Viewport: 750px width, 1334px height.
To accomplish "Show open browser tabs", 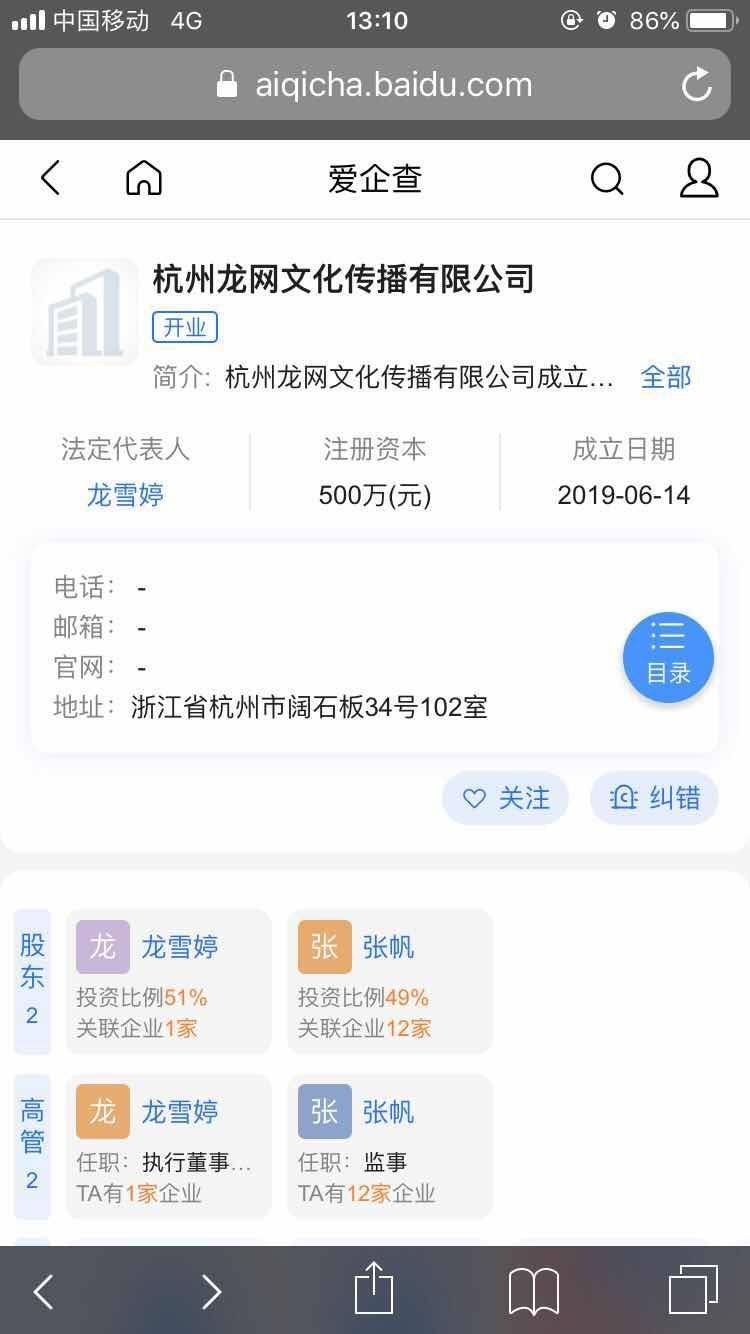I will [693, 1290].
